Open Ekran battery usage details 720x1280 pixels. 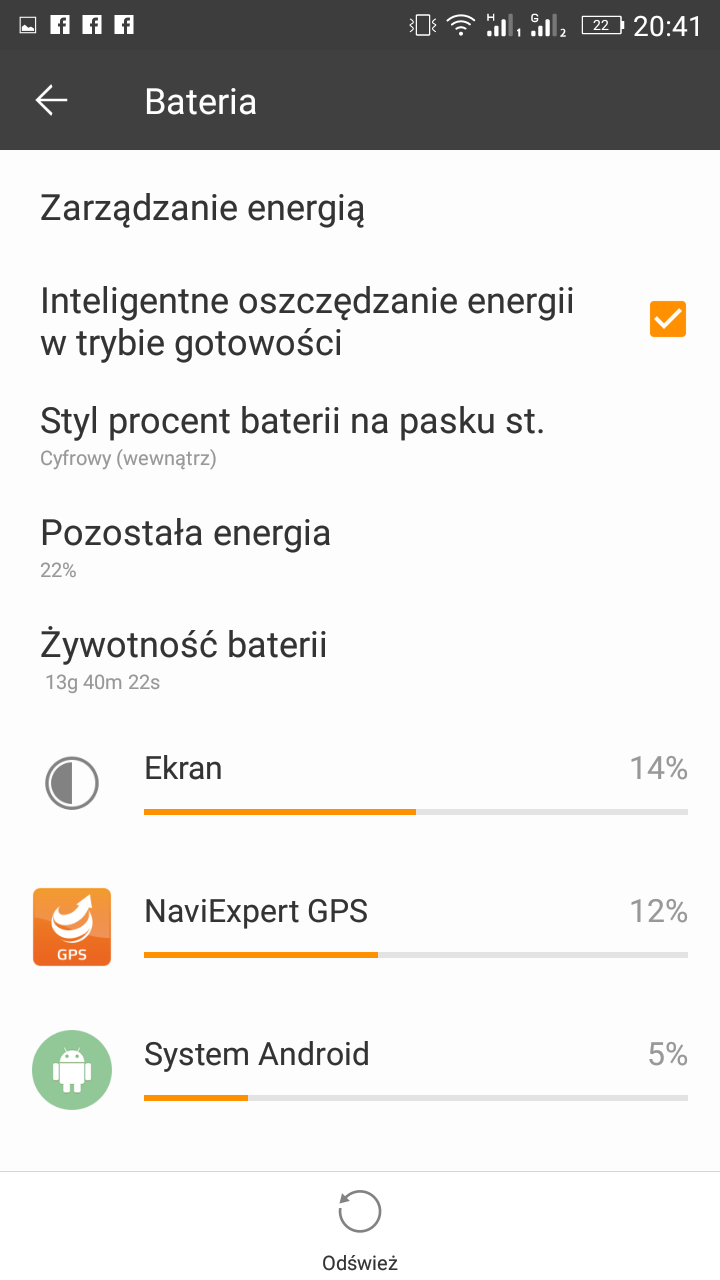click(x=360, y=783)
